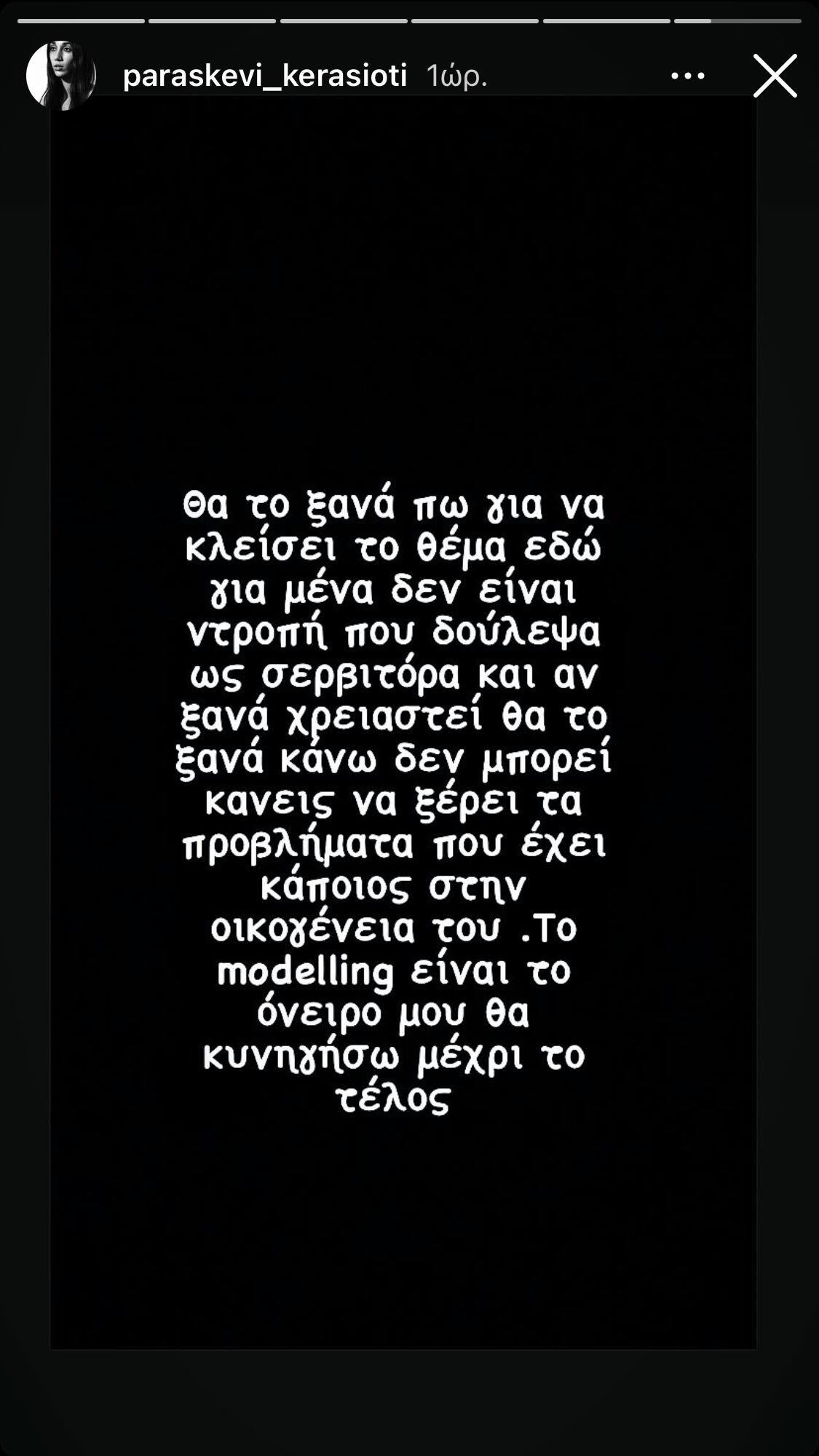Screen dimensions: 819x1456
Task: Open the three-dot story options menu
Action: click(x=687, y=76)
